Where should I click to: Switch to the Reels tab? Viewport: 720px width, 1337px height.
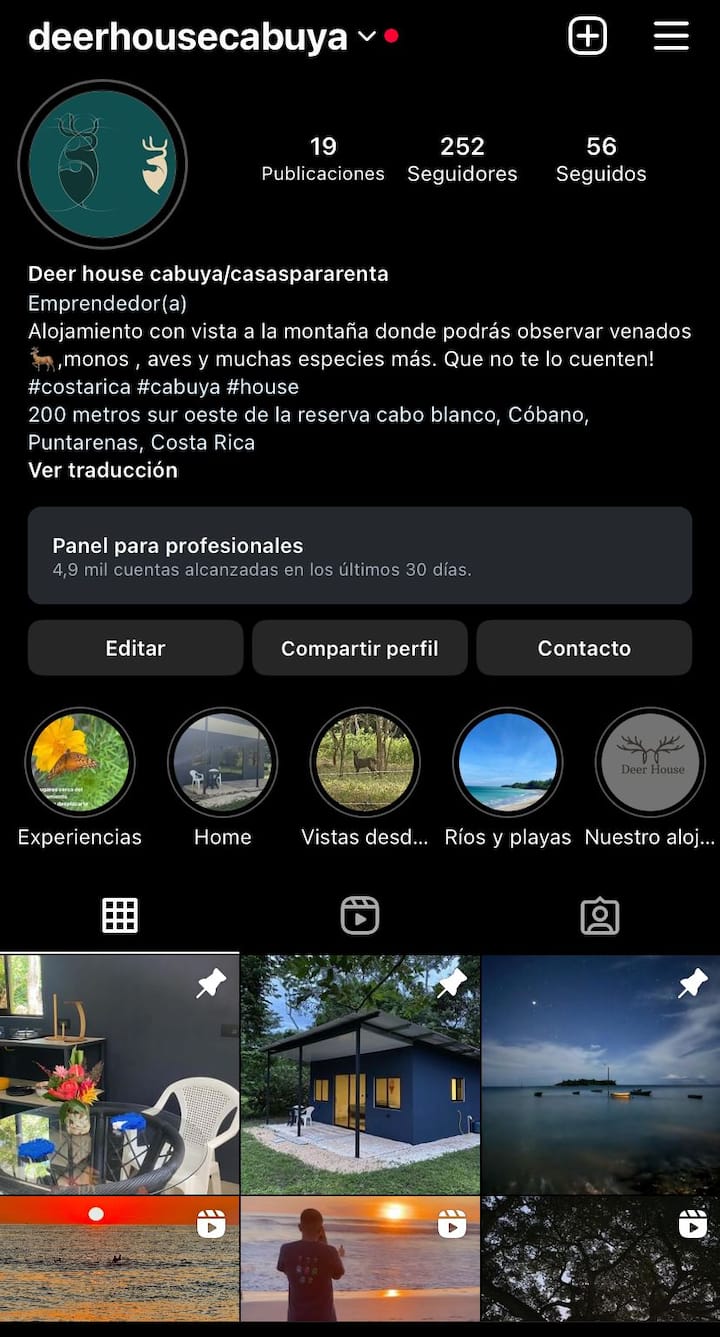359,916
